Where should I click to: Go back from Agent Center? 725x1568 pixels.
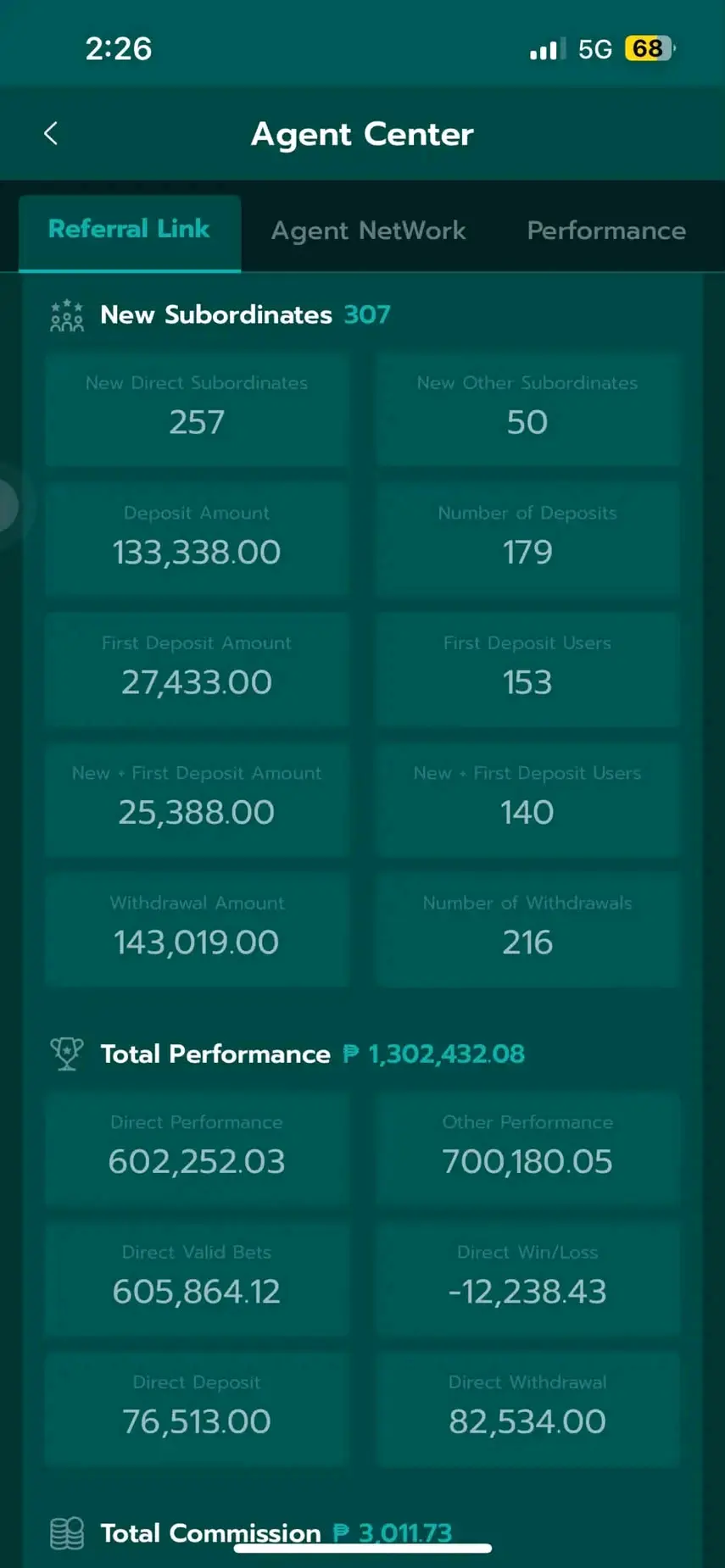51,133
